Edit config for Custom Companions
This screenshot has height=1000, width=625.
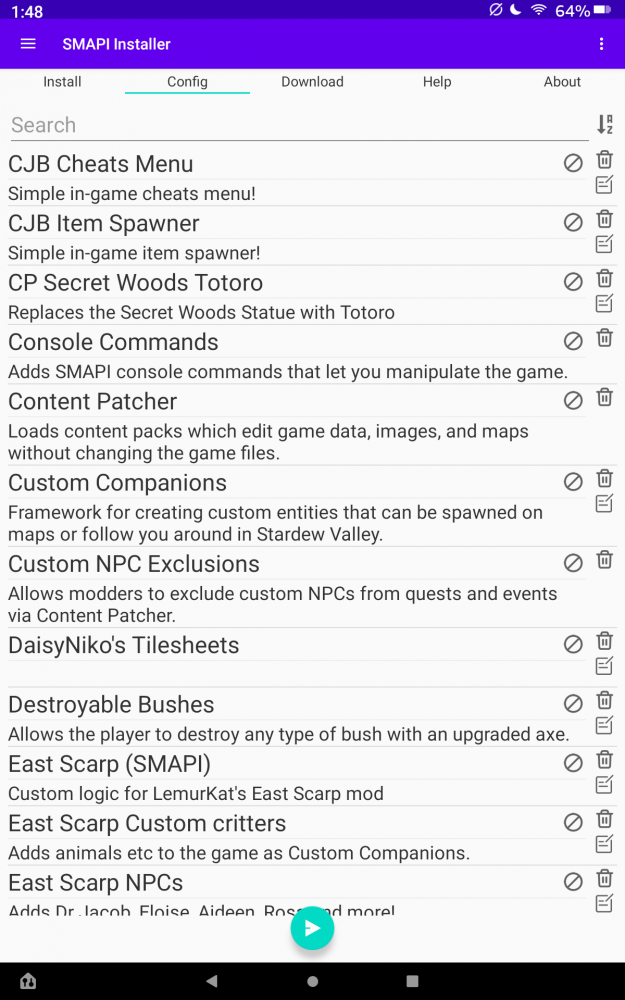pyautogui.click(x=605, y=504)
